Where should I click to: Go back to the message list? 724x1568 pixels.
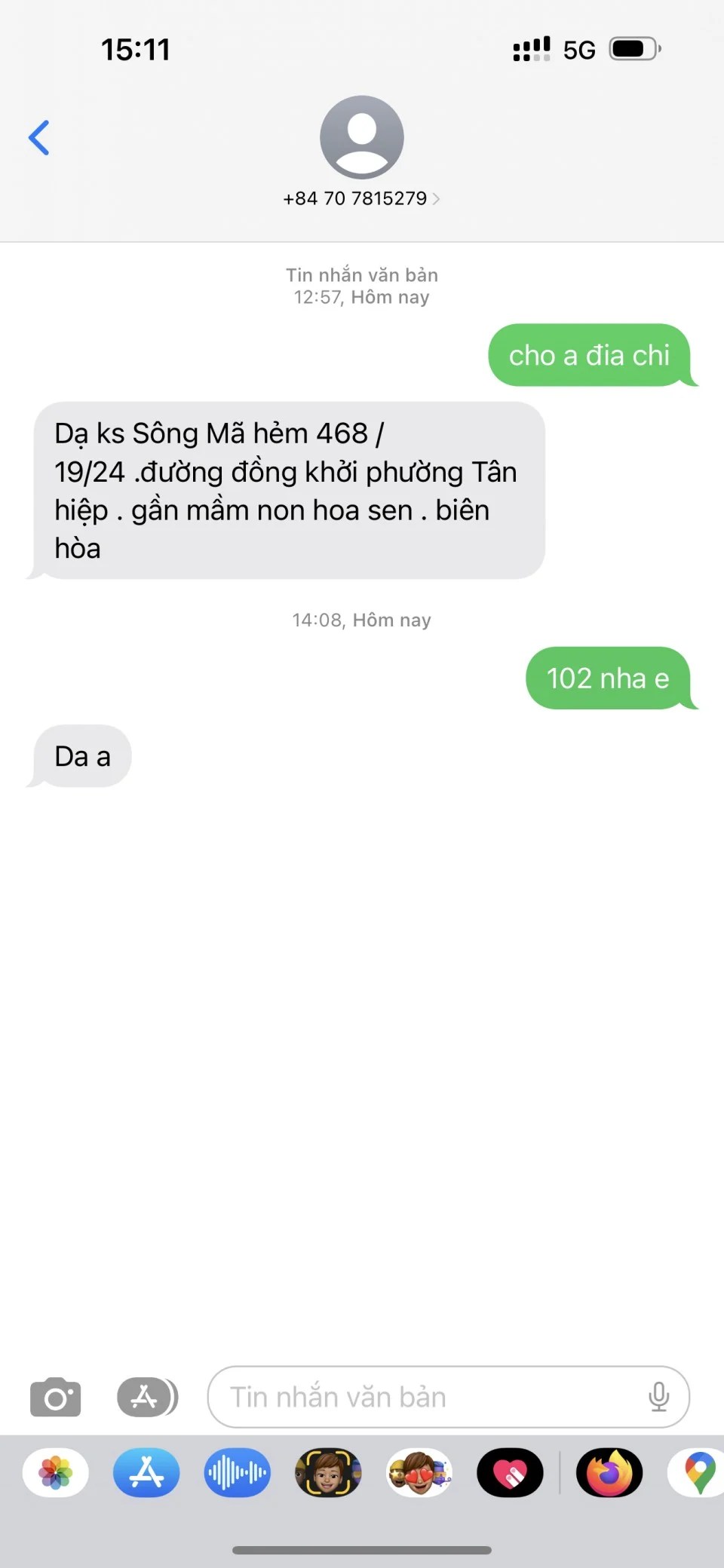coord(39,138)
